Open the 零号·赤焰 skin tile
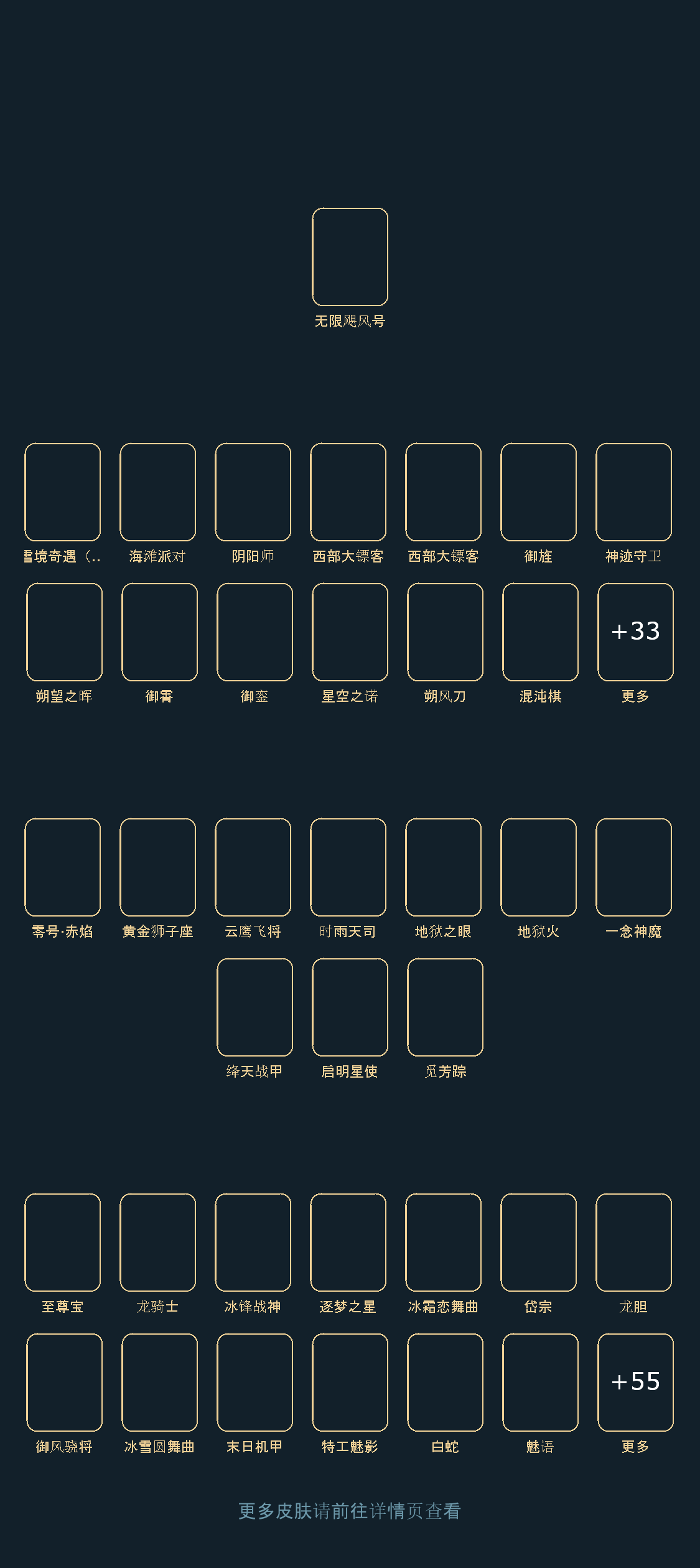This screenshot has height=1568, width=700. click(62, 867)
